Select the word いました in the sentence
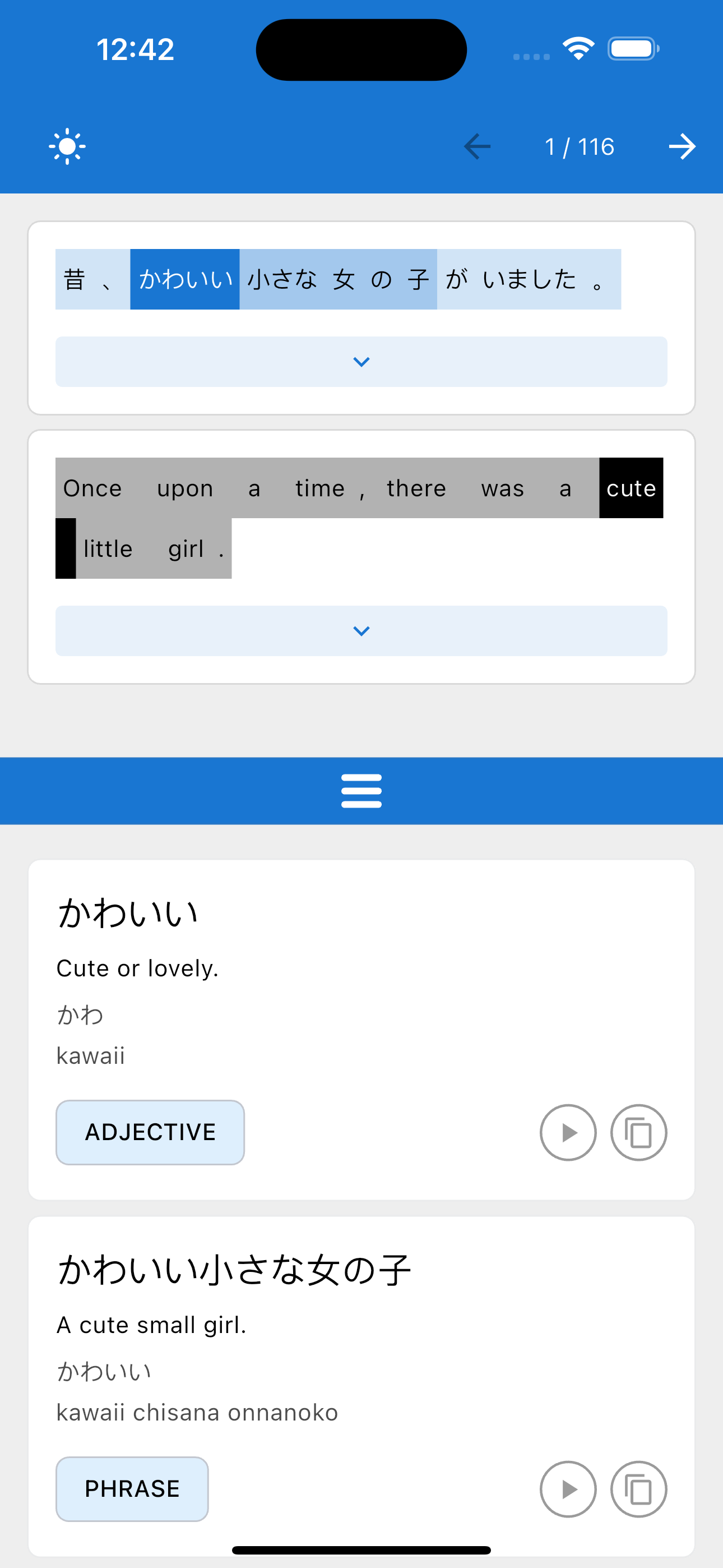 point(529,279)
